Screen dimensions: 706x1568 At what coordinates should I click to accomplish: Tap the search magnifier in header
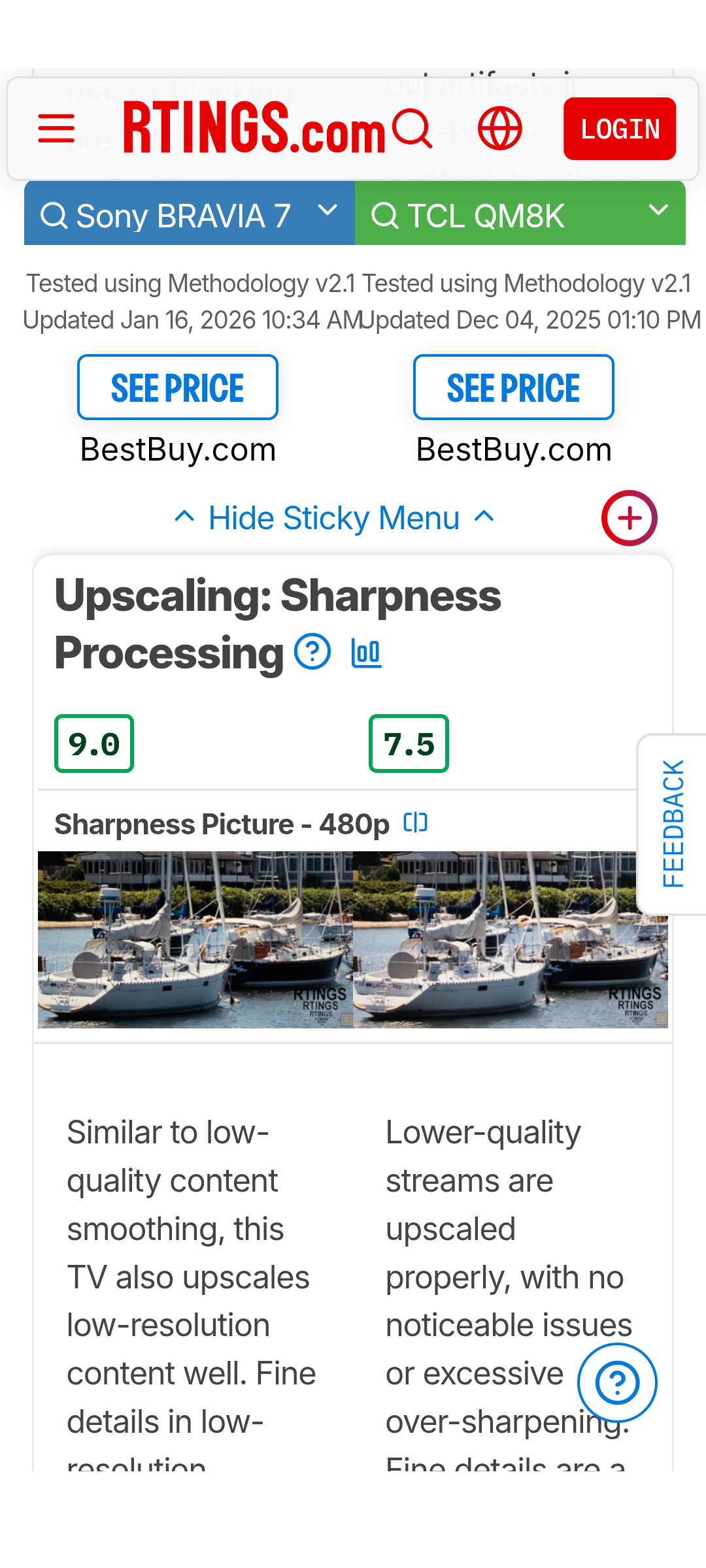tap(412, 128)
